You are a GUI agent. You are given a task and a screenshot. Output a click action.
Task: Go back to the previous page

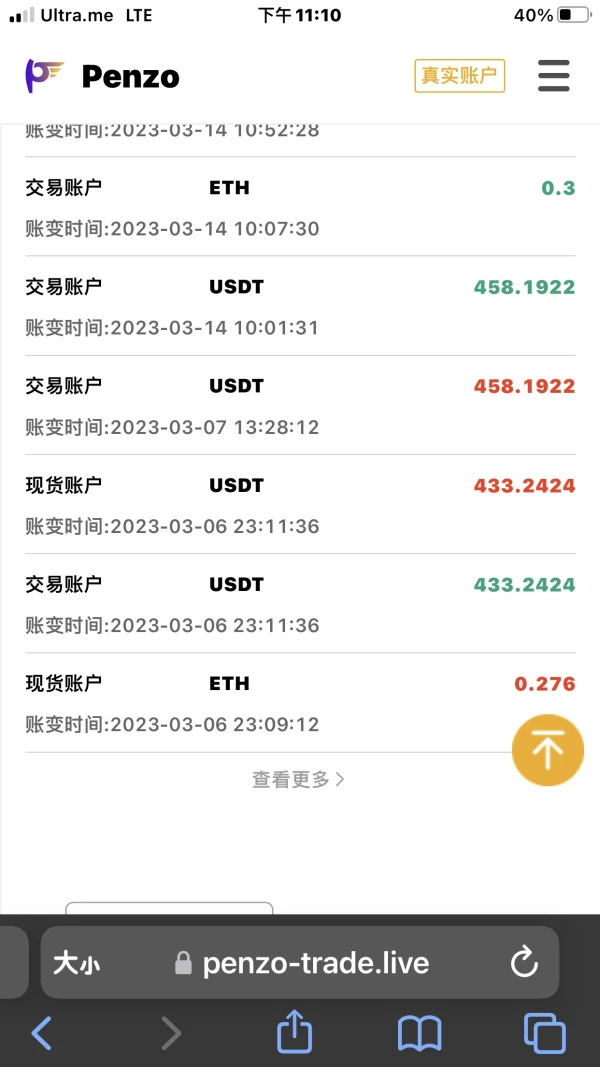tap(41, 1033)
